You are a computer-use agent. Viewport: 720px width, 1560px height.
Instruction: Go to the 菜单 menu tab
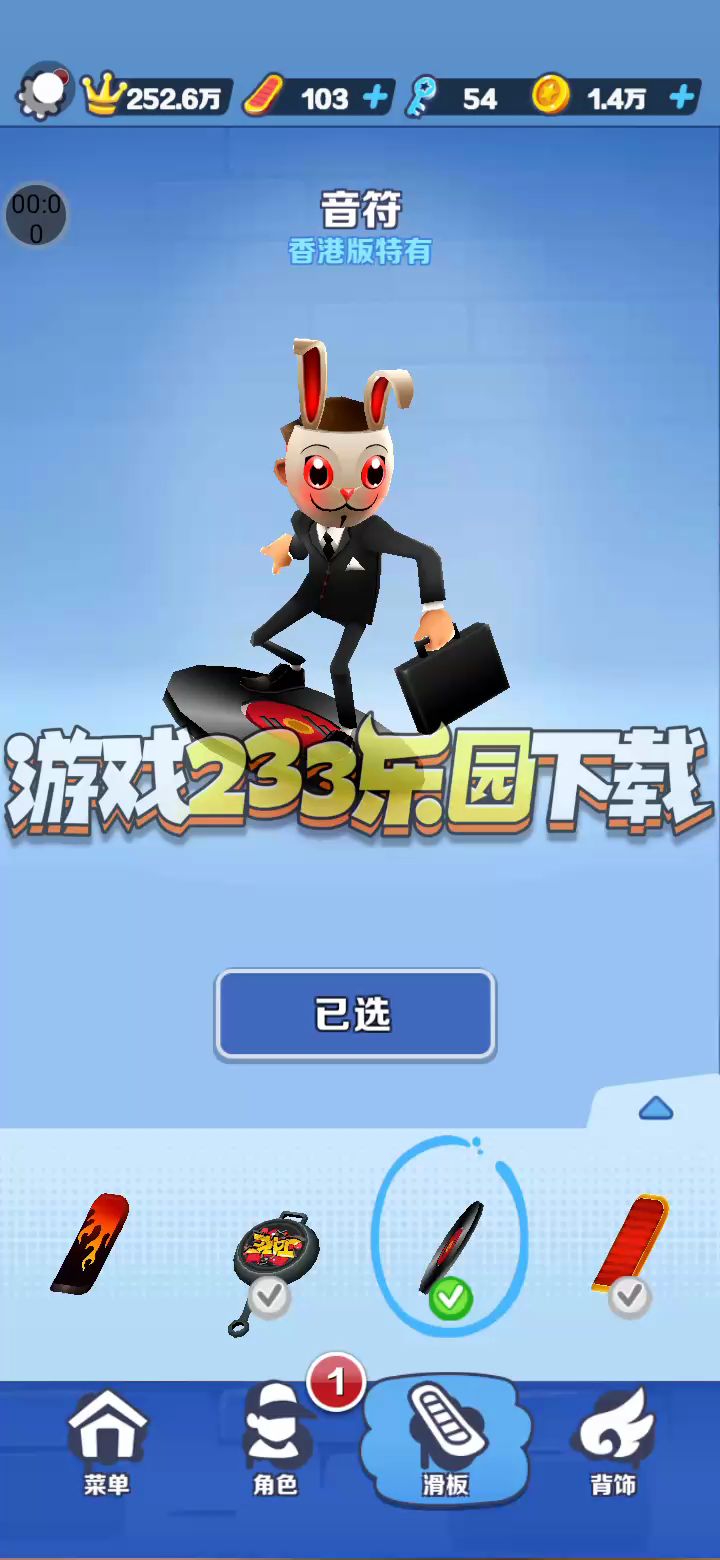click(x=106, y=1440)
